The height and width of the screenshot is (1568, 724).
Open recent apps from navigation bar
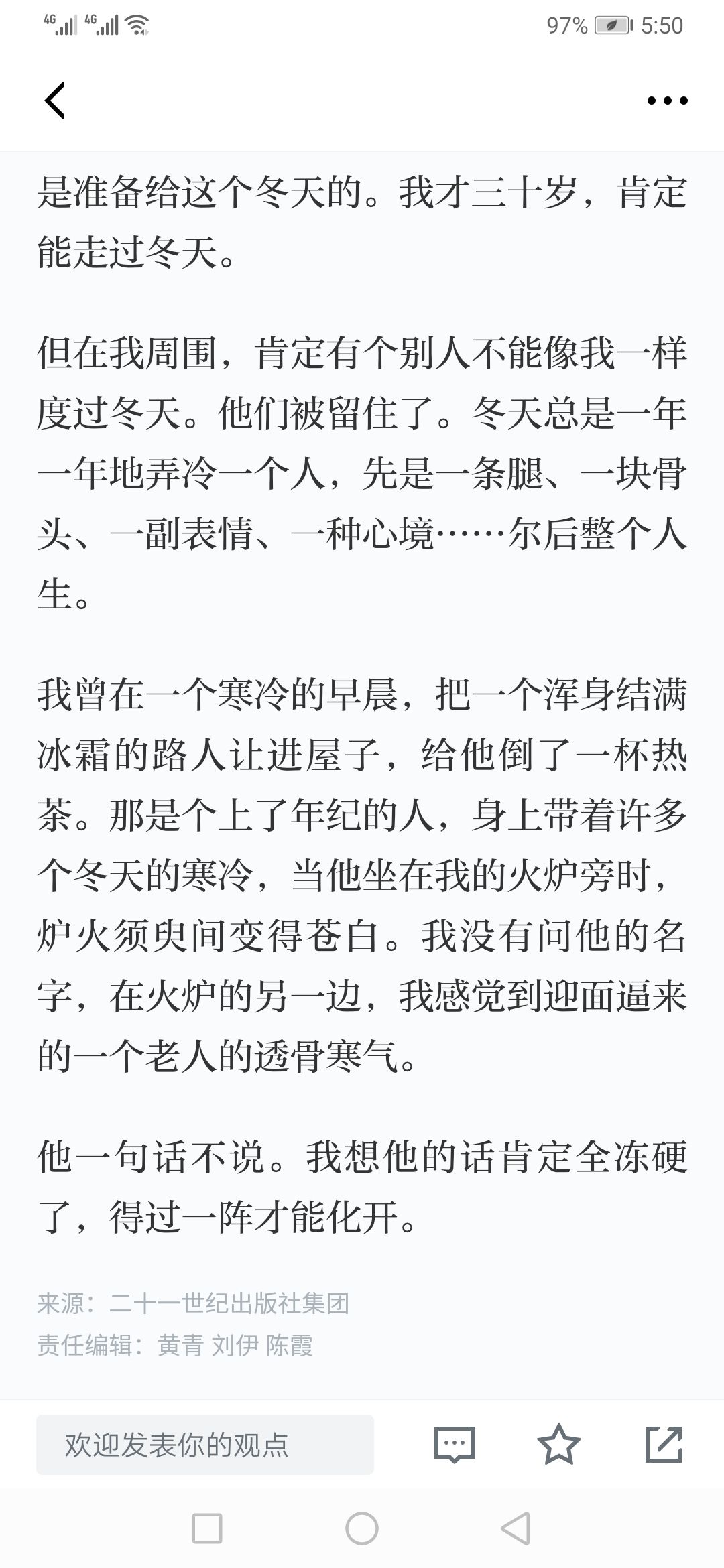point(207,1528)
